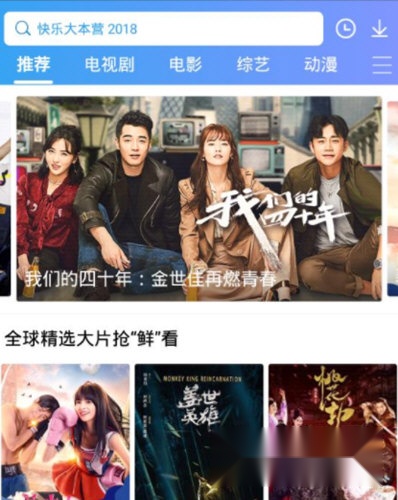Open the 动漫 tab
The height and width of the screenshot is (500, 398).
tap(321, 64)
